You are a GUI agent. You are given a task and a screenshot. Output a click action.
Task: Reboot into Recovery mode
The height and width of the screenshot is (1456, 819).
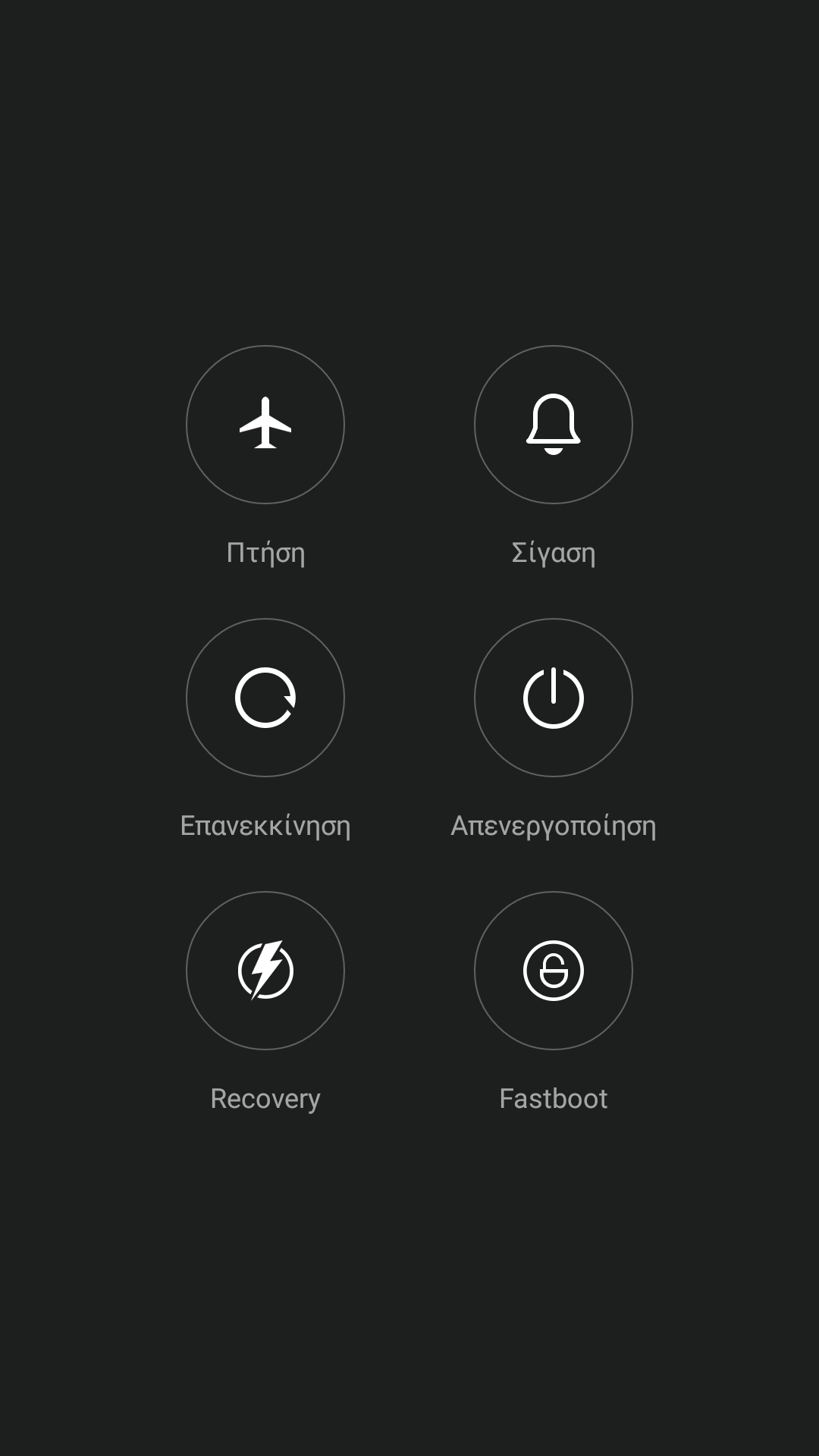tap(265, 971)
